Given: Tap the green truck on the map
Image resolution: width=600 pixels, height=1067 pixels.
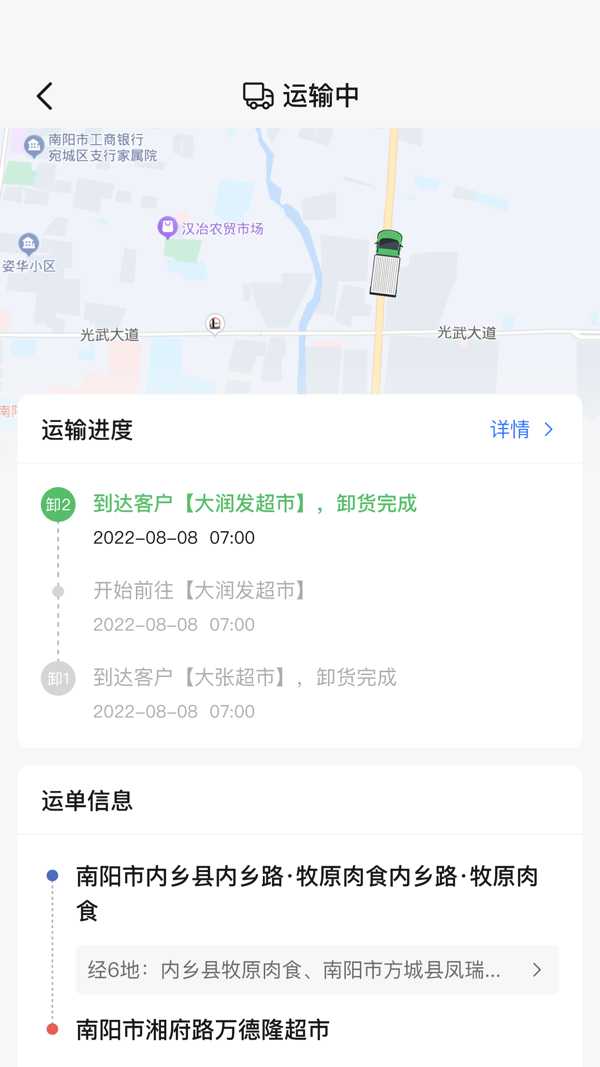Looking at the screenshot, I should pos(386,264).
